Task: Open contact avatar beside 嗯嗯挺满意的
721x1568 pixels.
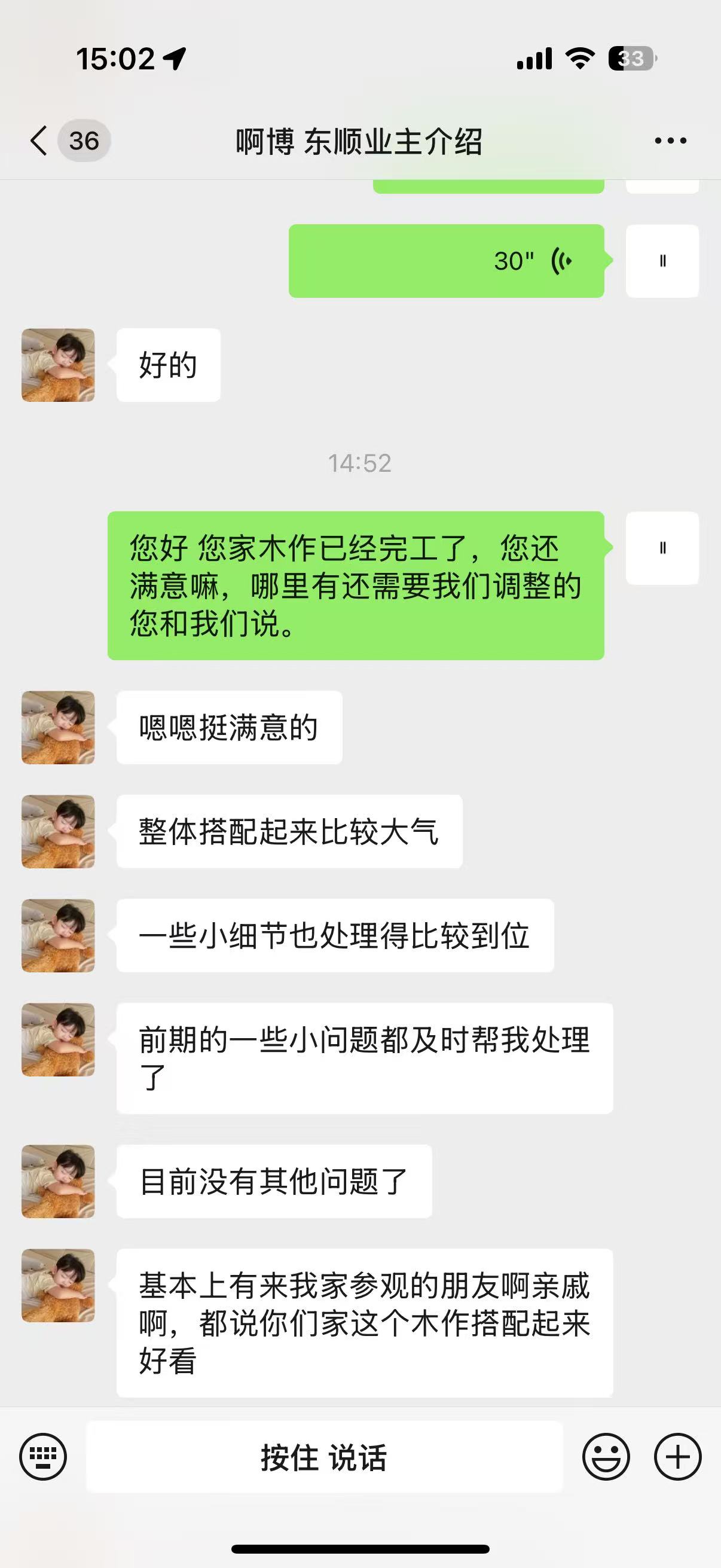Action: pyautogui.click(x=59, y=727)
